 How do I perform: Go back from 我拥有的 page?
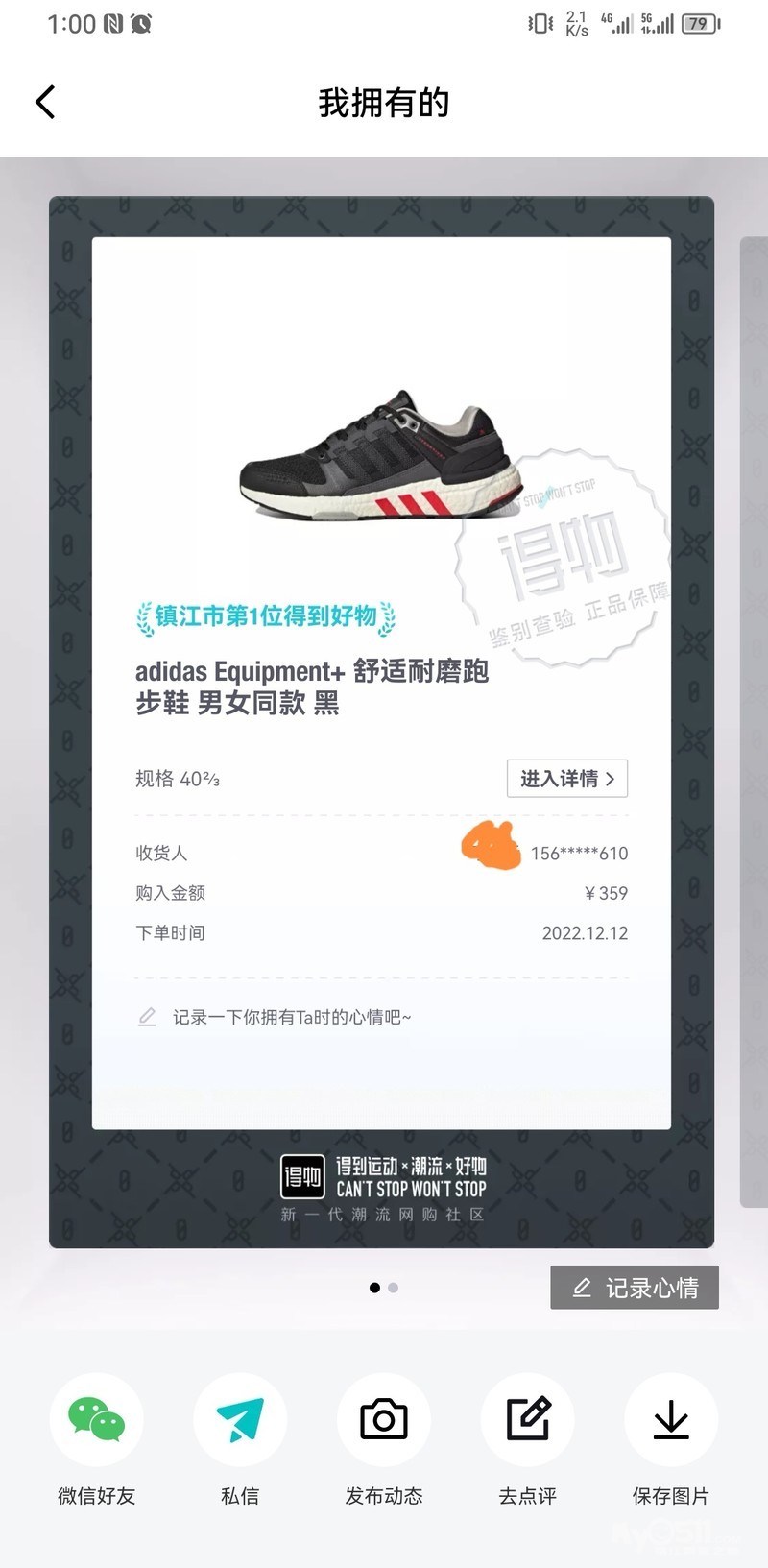[x=45, y=102]
